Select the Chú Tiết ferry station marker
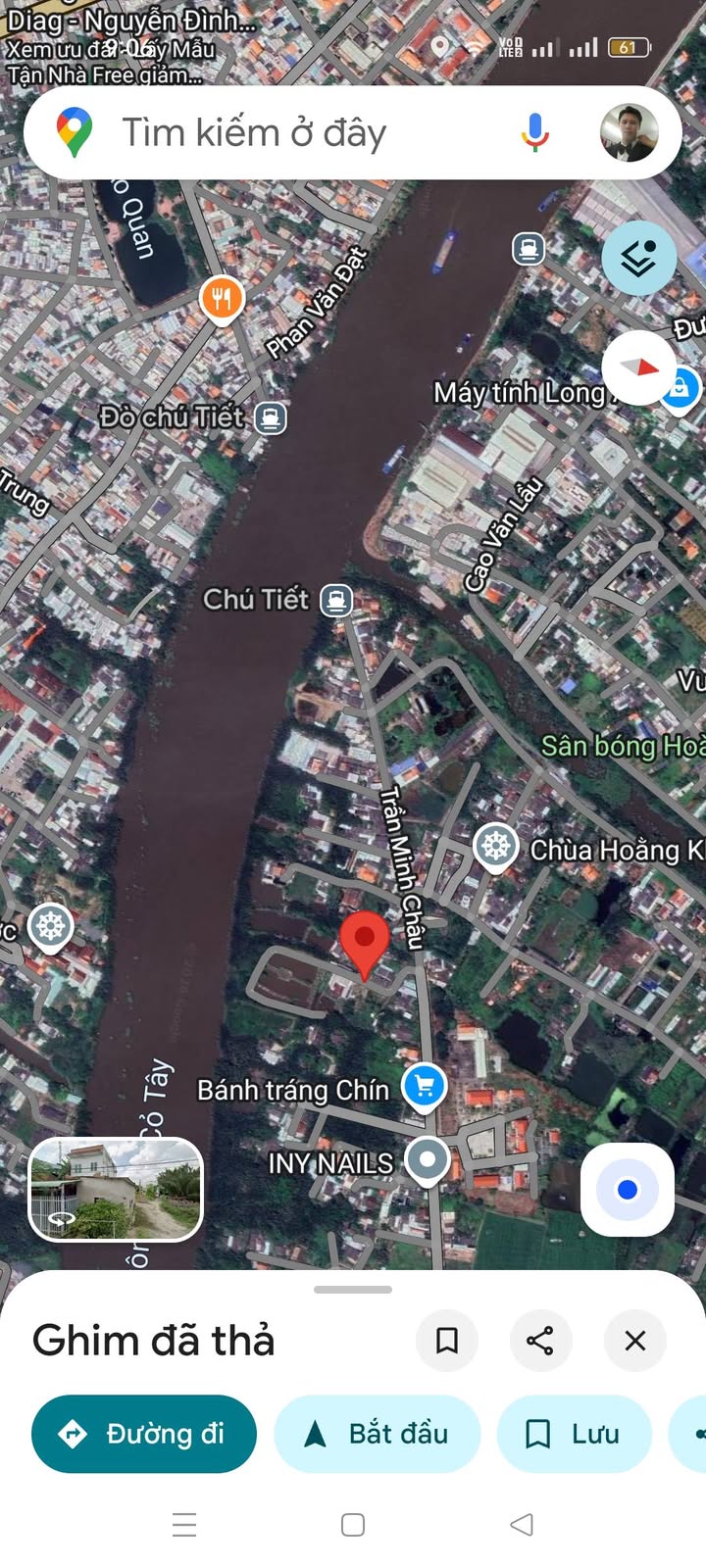This screenshot has height=1568, width=706. (336, 600)
